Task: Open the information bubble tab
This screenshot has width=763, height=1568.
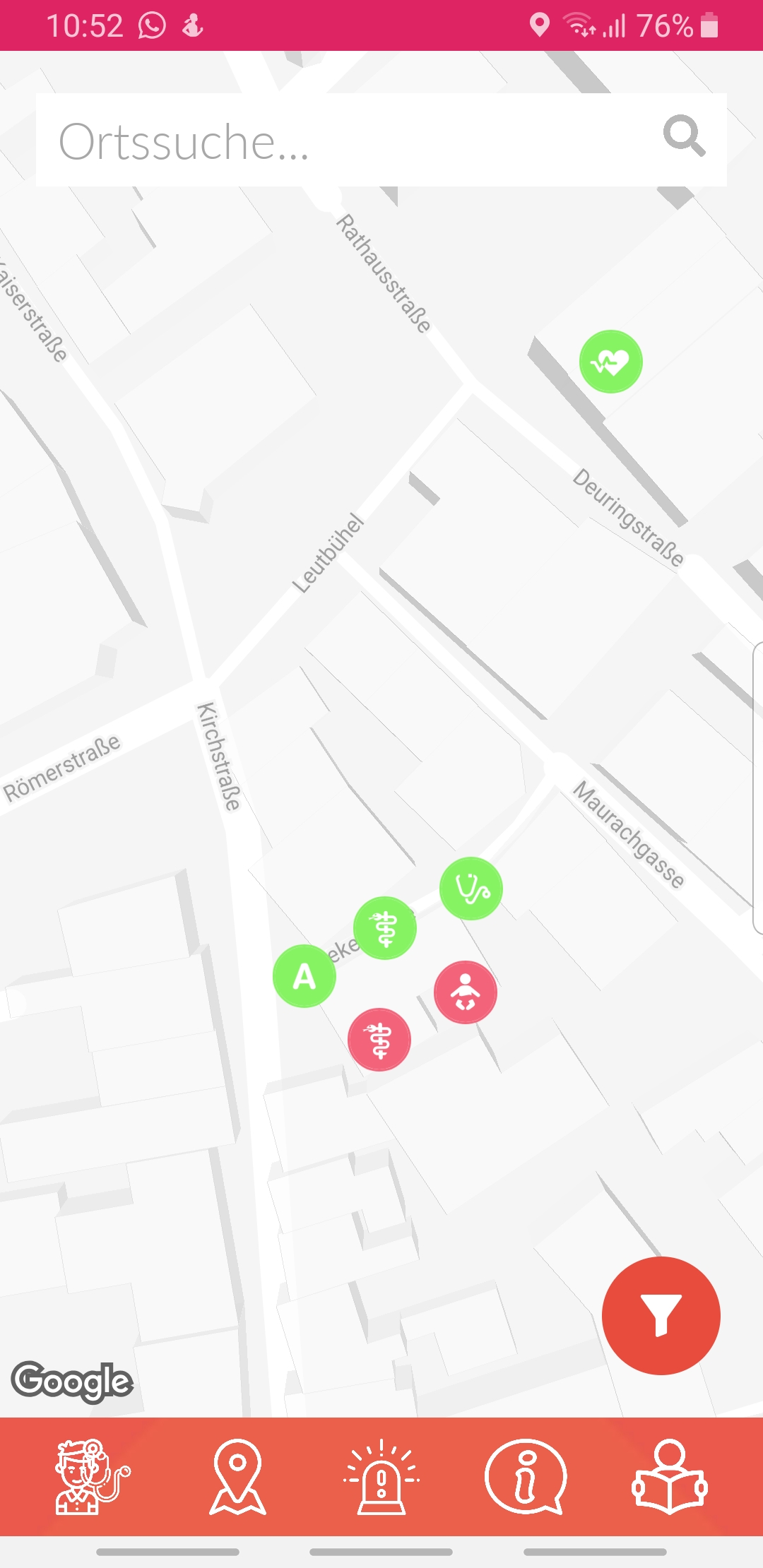Action: 526,1477
